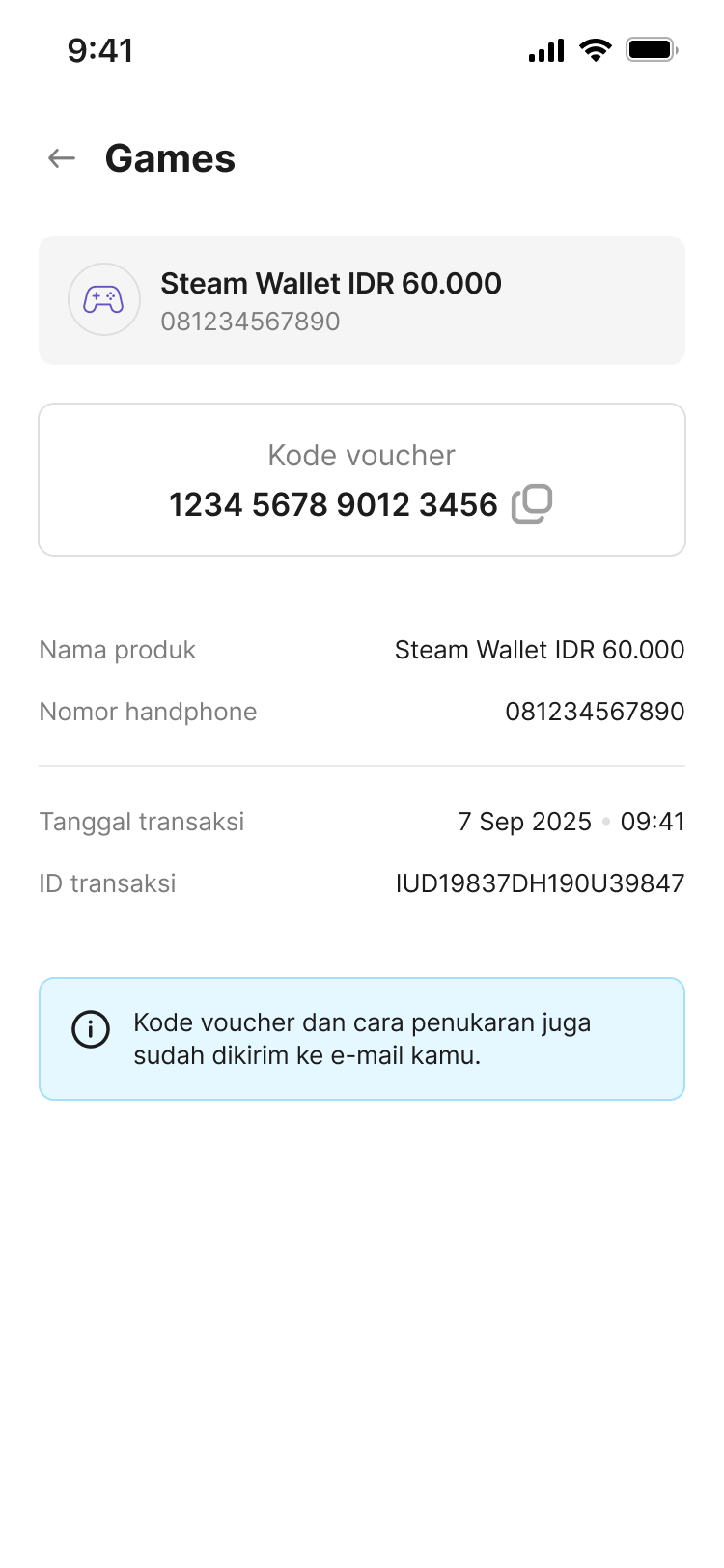Tap the phone number 081234567890 value
The image size is (724, 1568).
595,711
